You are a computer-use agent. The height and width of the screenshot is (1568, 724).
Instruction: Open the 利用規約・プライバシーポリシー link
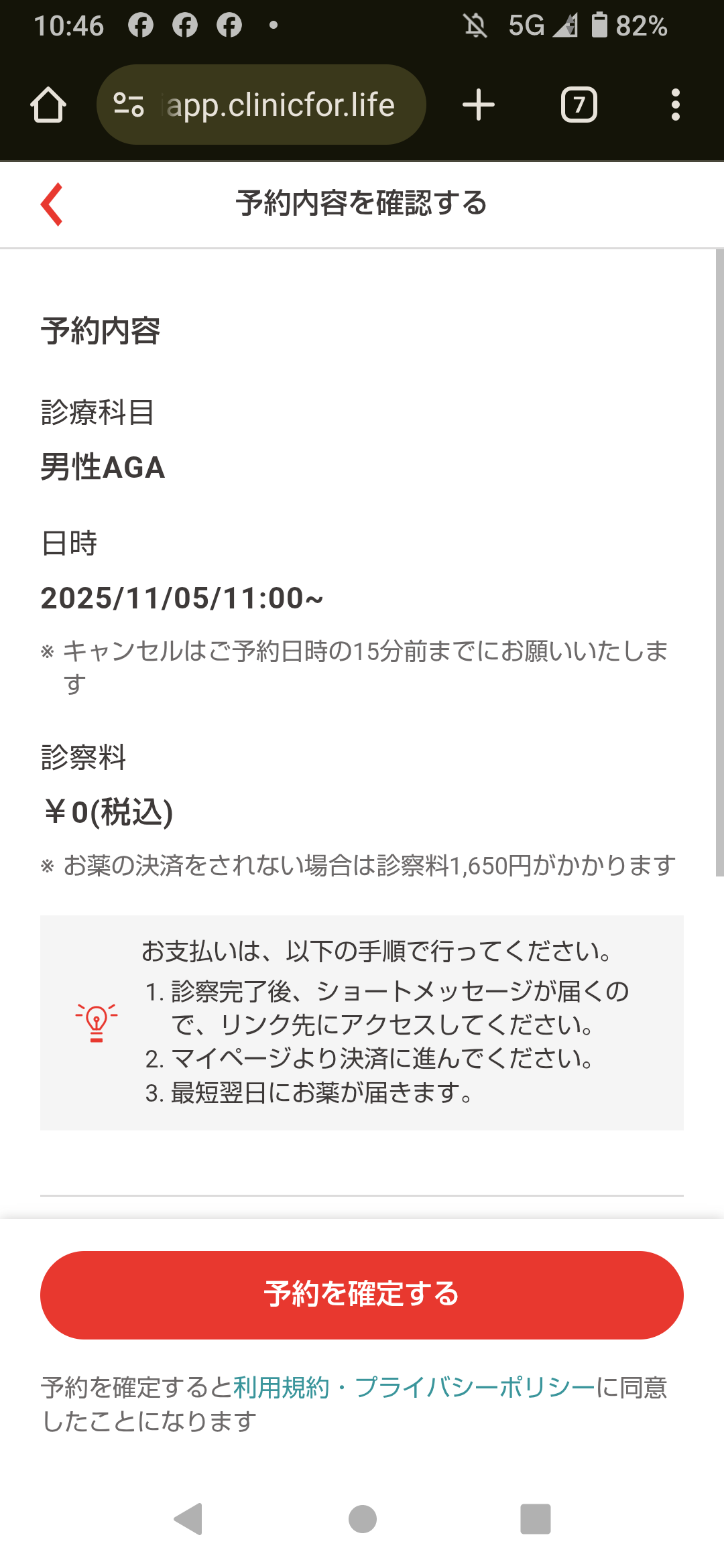click(414, 1387)
